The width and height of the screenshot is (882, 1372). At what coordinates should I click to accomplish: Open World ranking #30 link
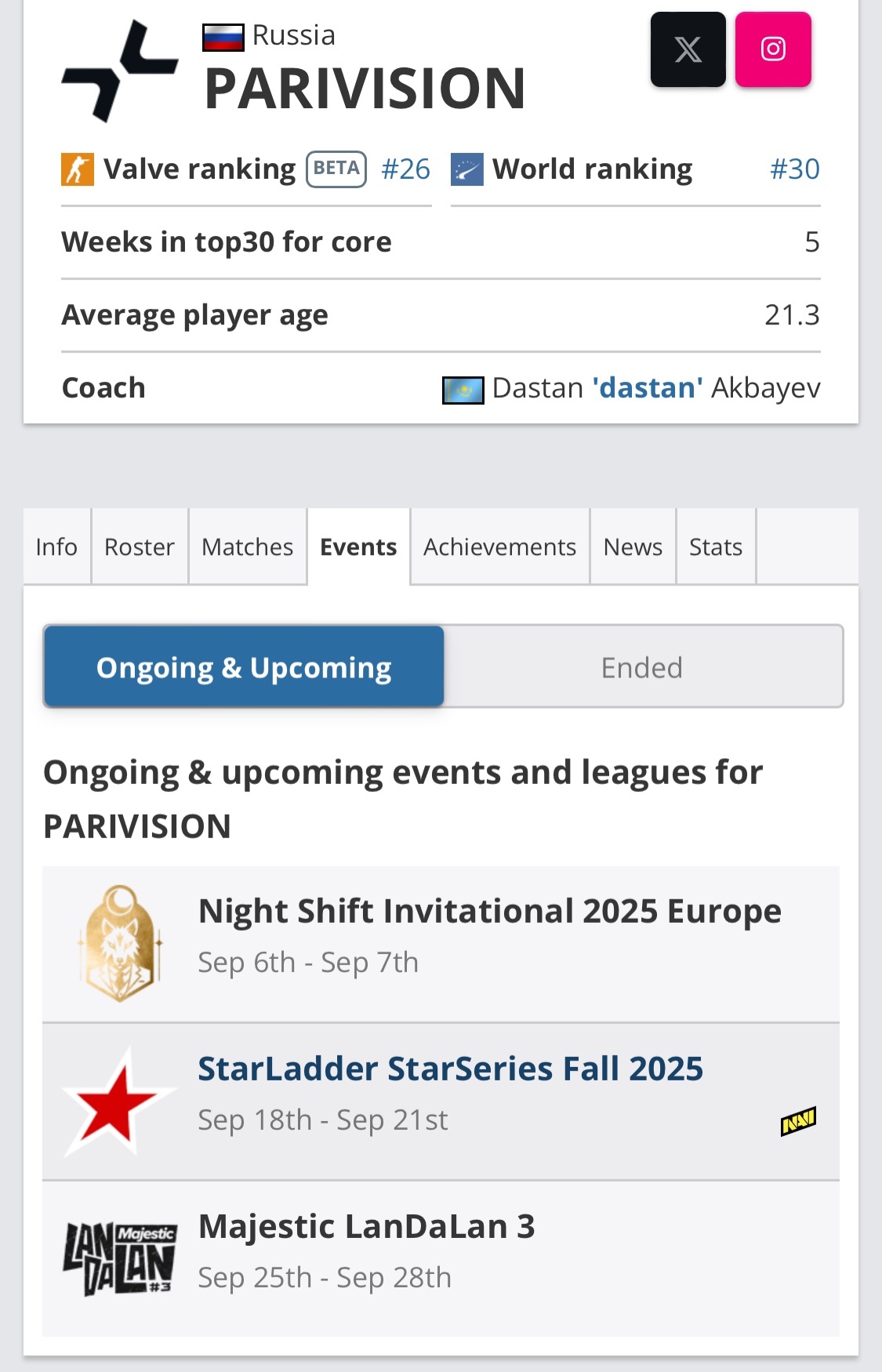tap(794, 169)
